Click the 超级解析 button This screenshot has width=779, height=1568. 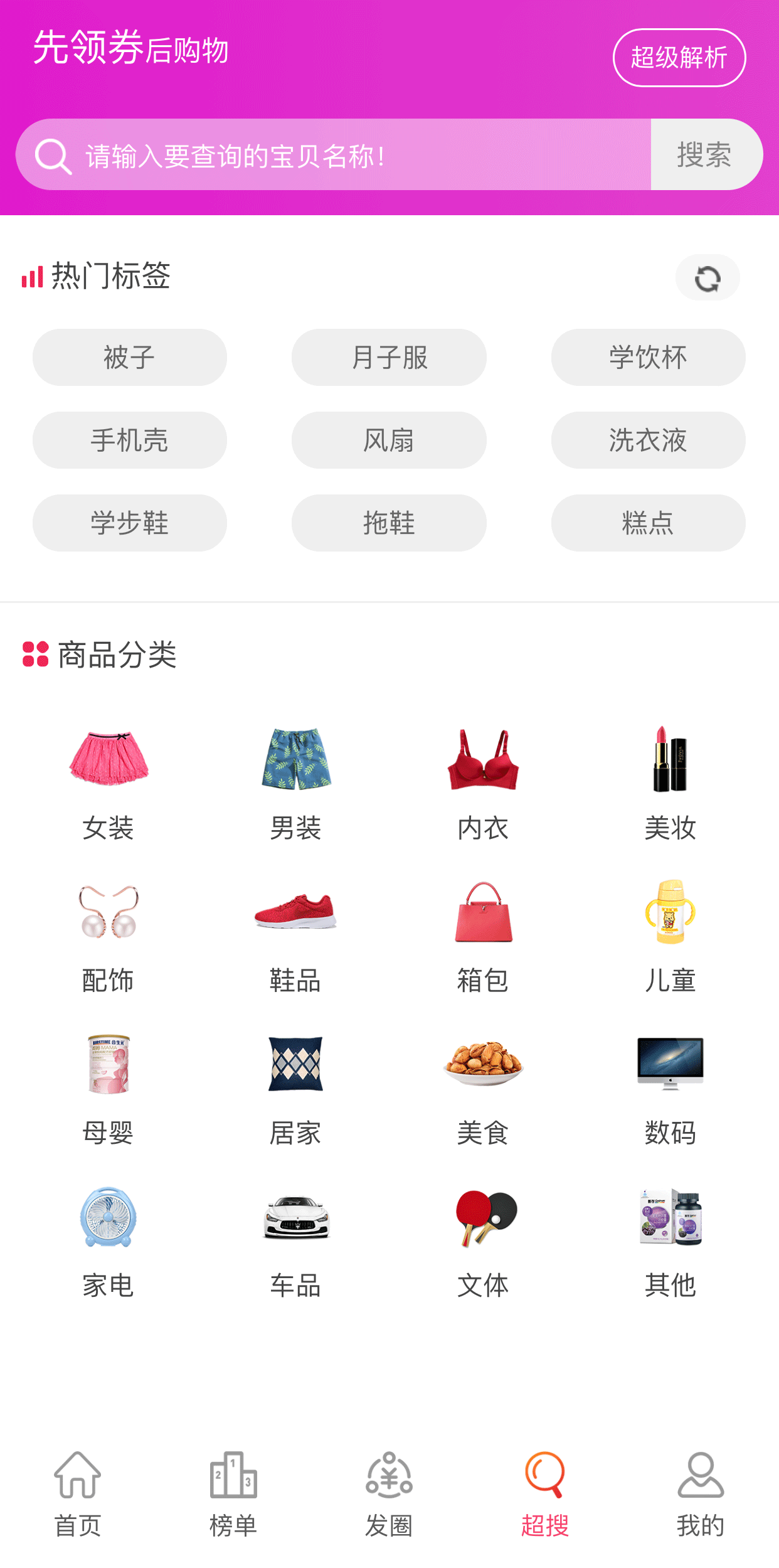point(680,58)
